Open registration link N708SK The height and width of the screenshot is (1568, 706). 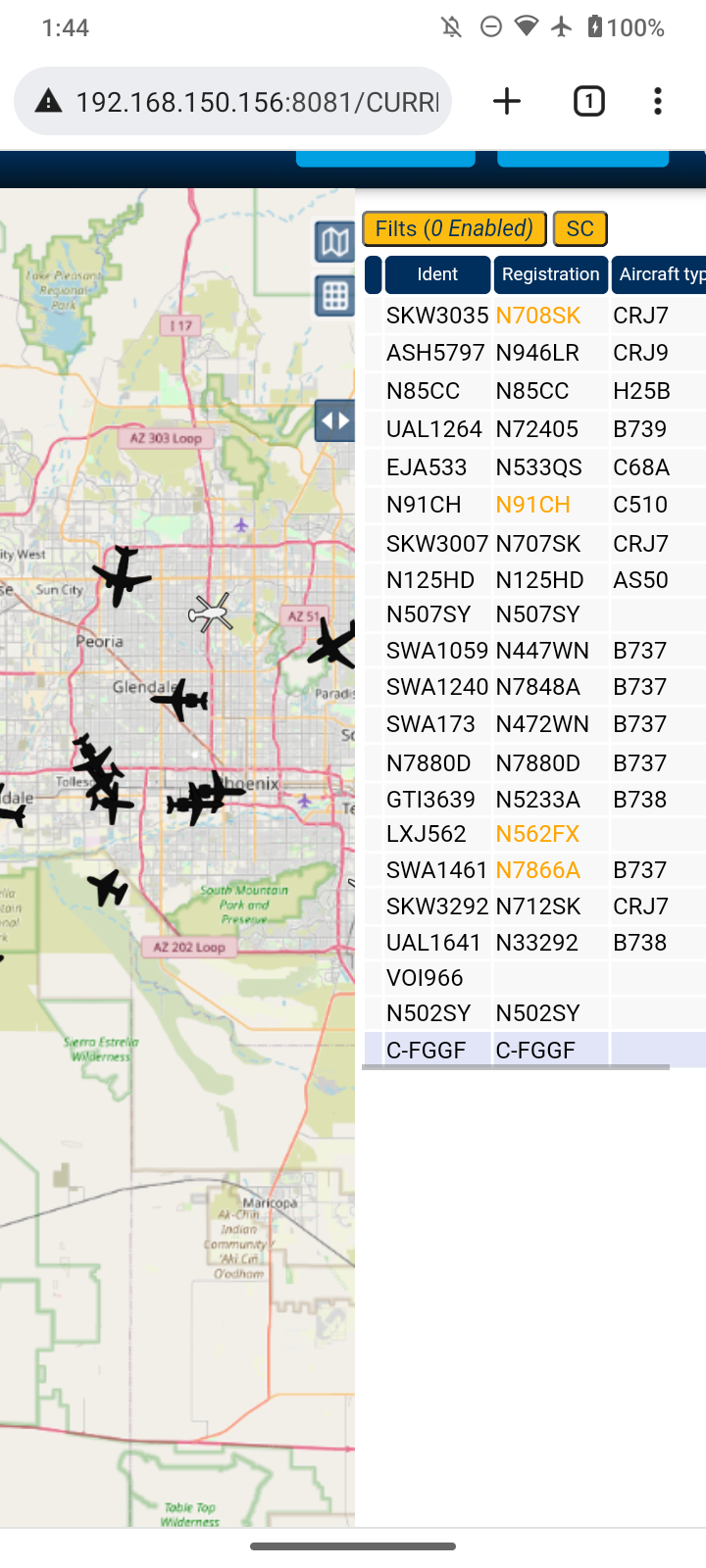(x=538, y=316)
